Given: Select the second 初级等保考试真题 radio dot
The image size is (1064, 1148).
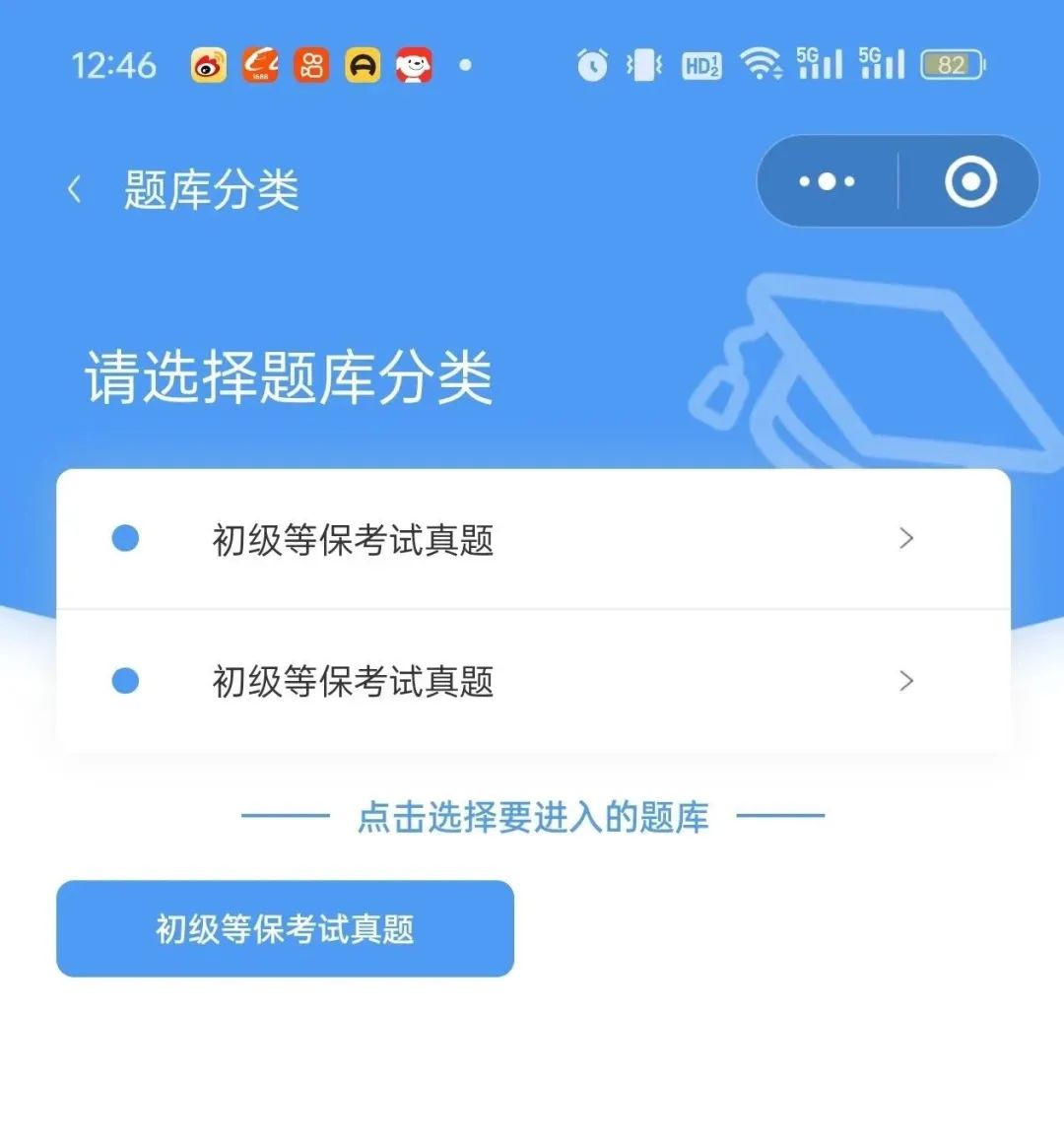Looking at the screenshot, I should (x=126, y=680).
